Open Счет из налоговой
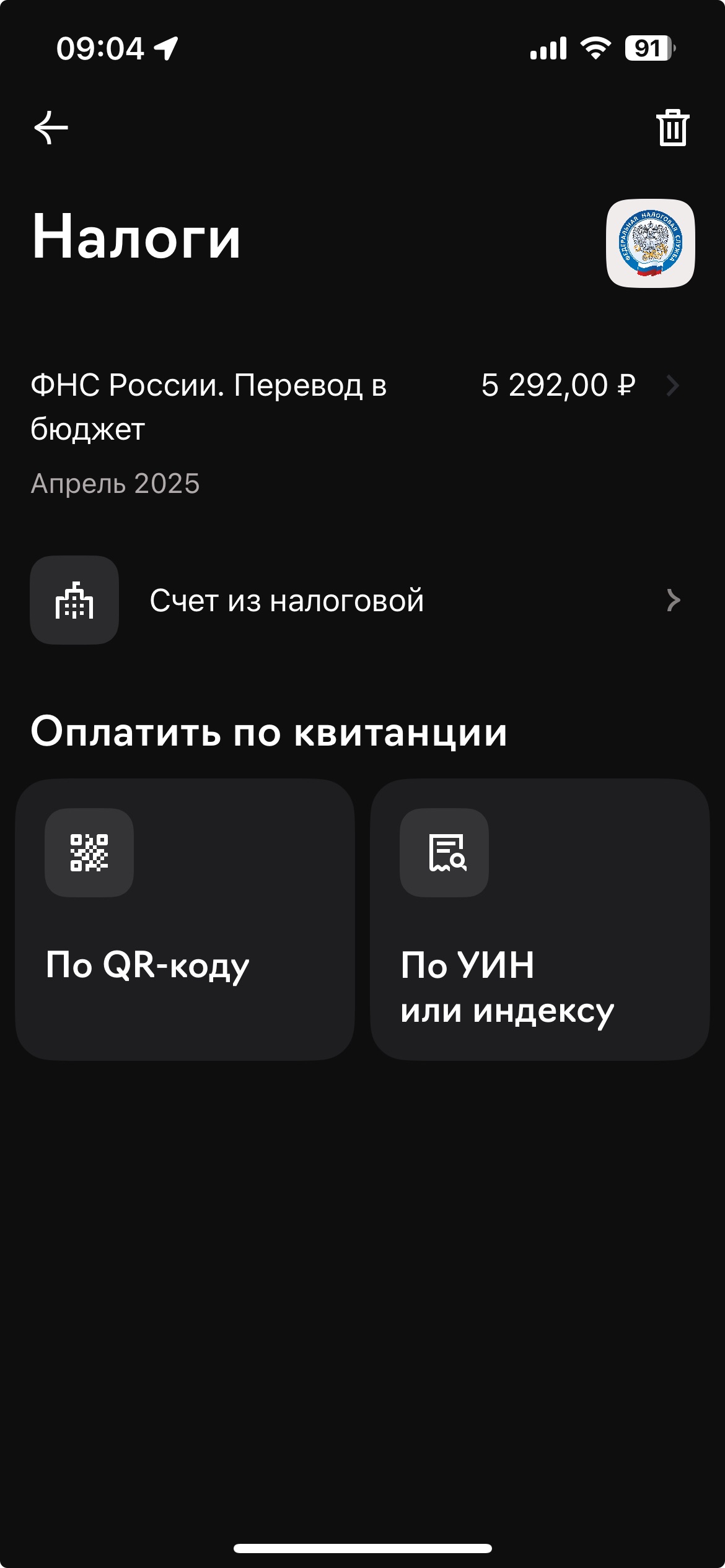Screen dimensions: 725x1568 pyautogui.click(x=356, y=600)
